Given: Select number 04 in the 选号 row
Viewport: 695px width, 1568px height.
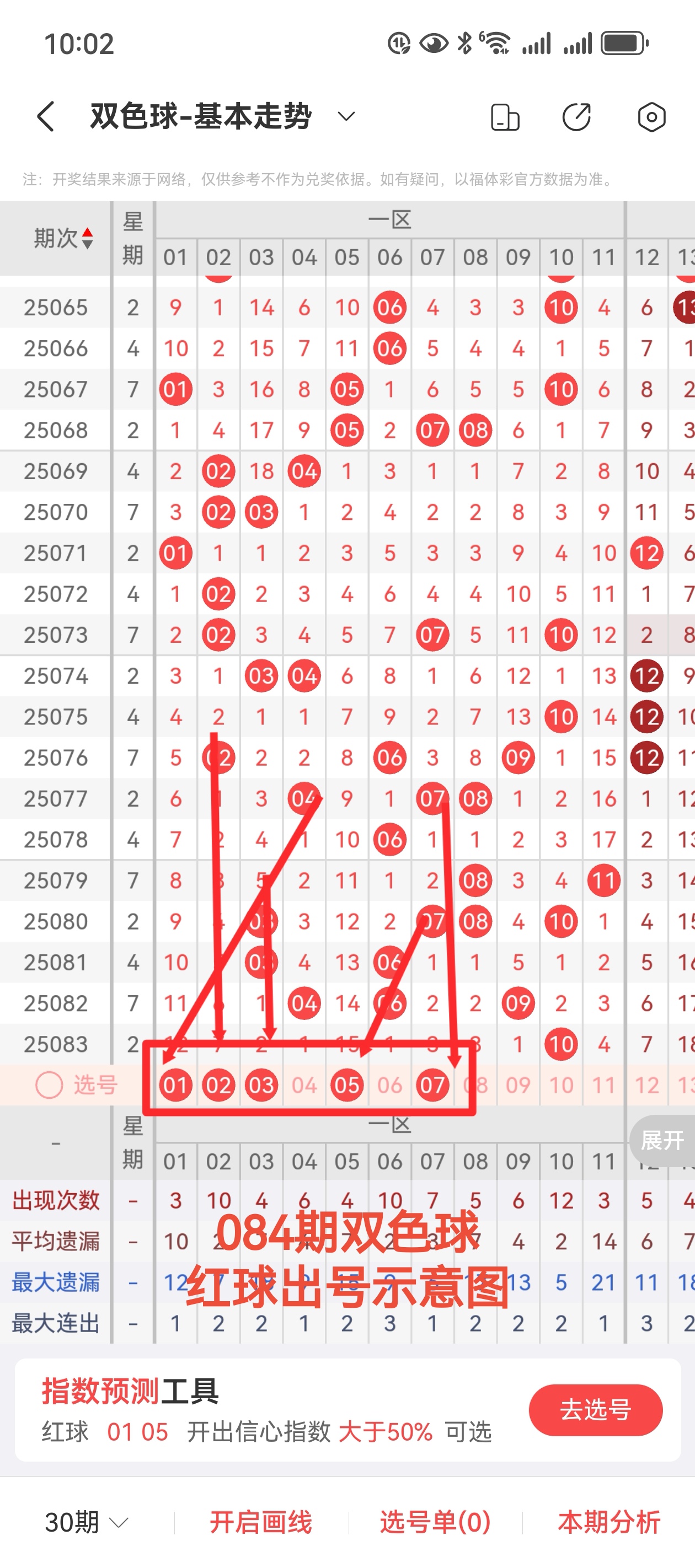Looking at the screenshot, I should [304, 1084].
